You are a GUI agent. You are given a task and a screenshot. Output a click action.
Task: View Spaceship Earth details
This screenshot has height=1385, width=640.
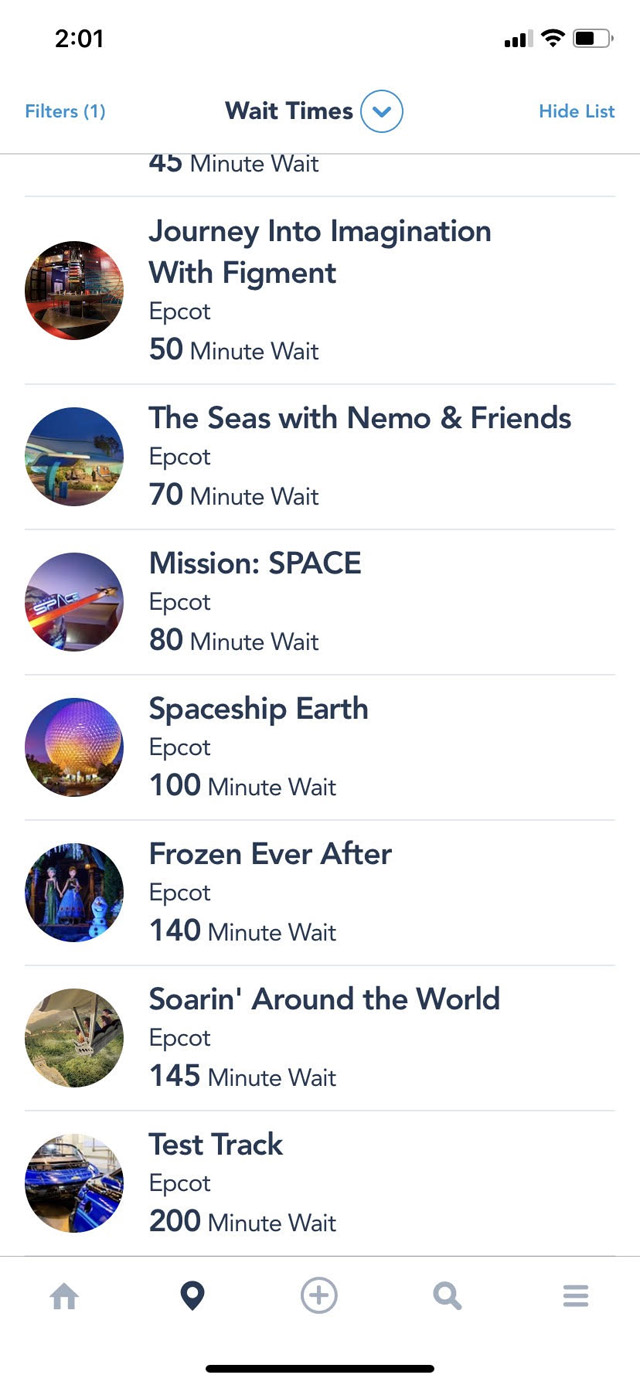click(x=320, y=747)
